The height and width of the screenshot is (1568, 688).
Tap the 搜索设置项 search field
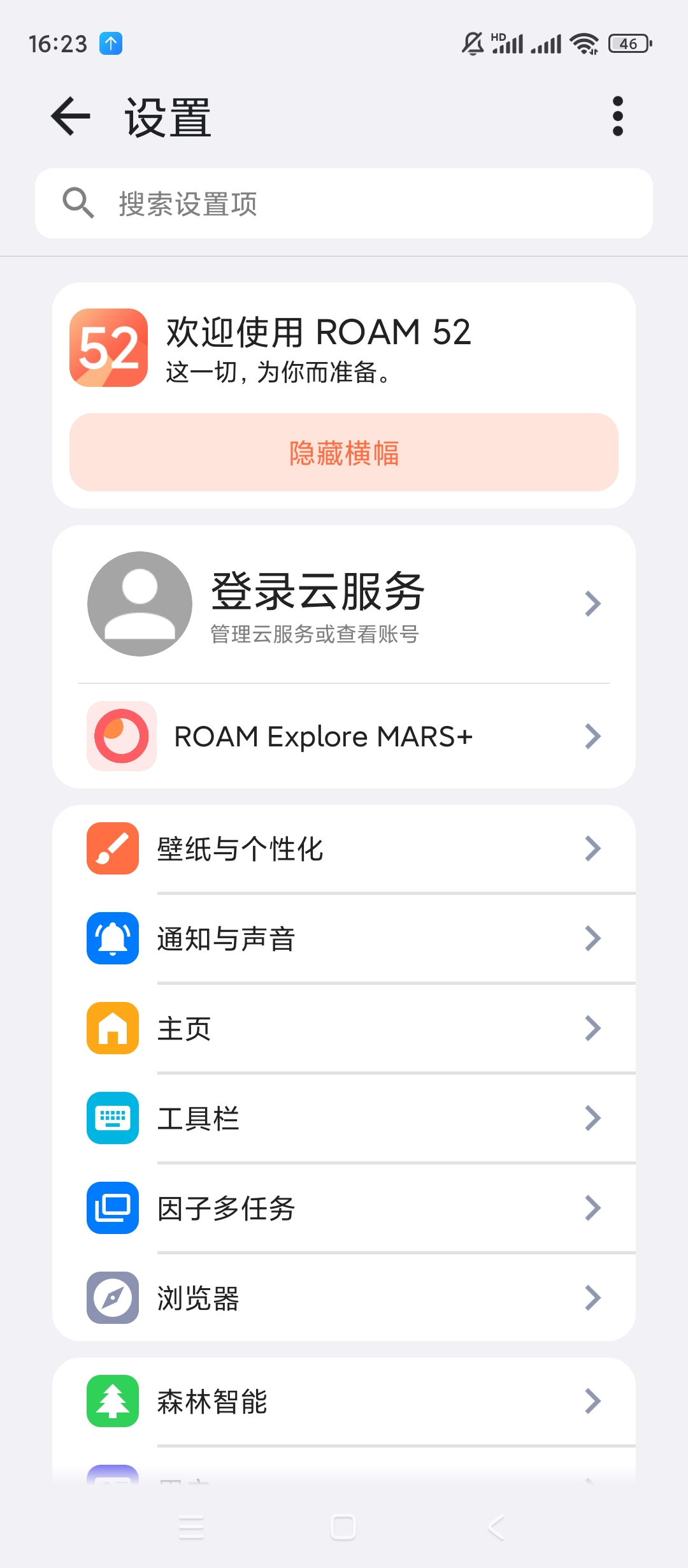(344, 204)
